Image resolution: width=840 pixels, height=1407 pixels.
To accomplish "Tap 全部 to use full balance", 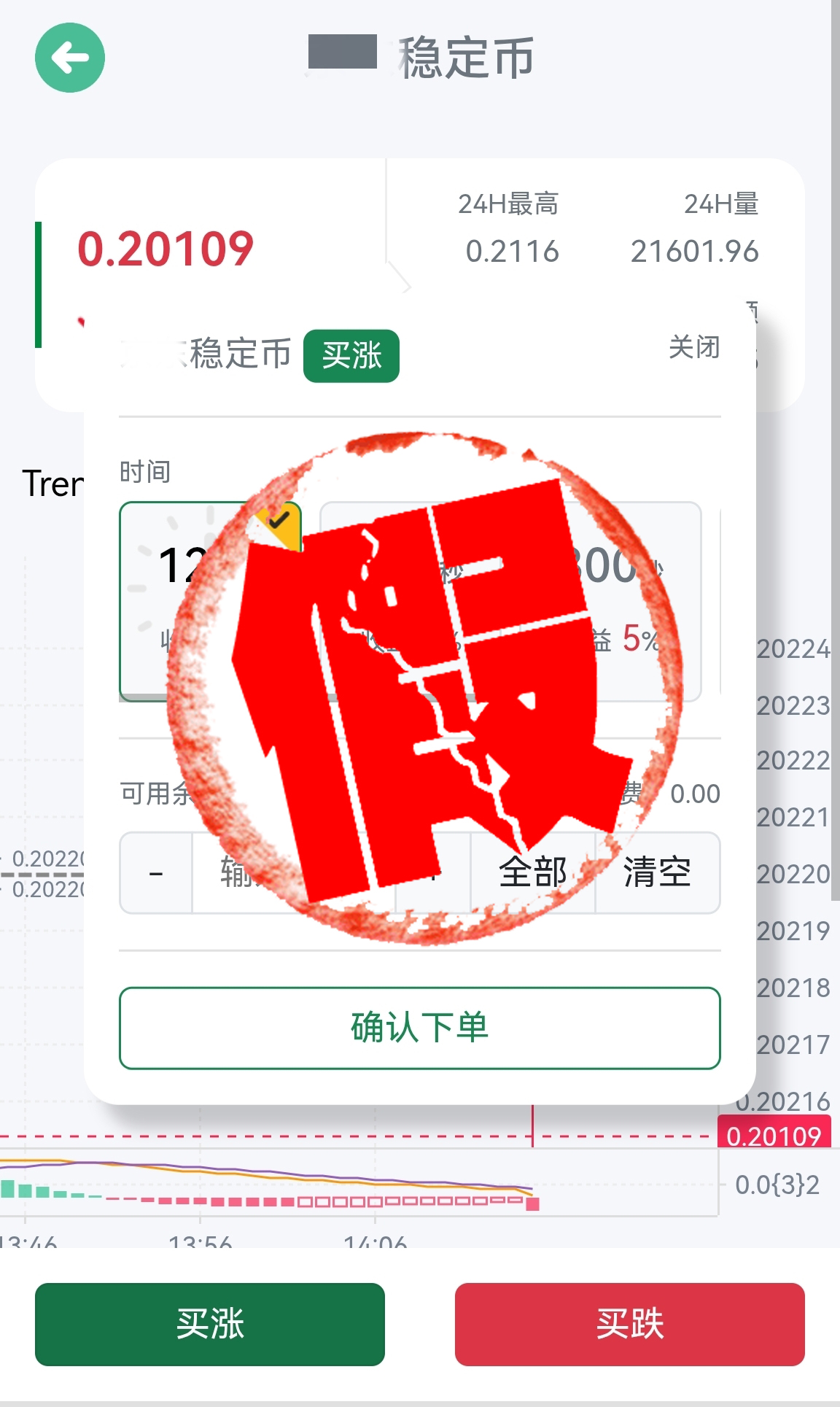I will 533,873.
